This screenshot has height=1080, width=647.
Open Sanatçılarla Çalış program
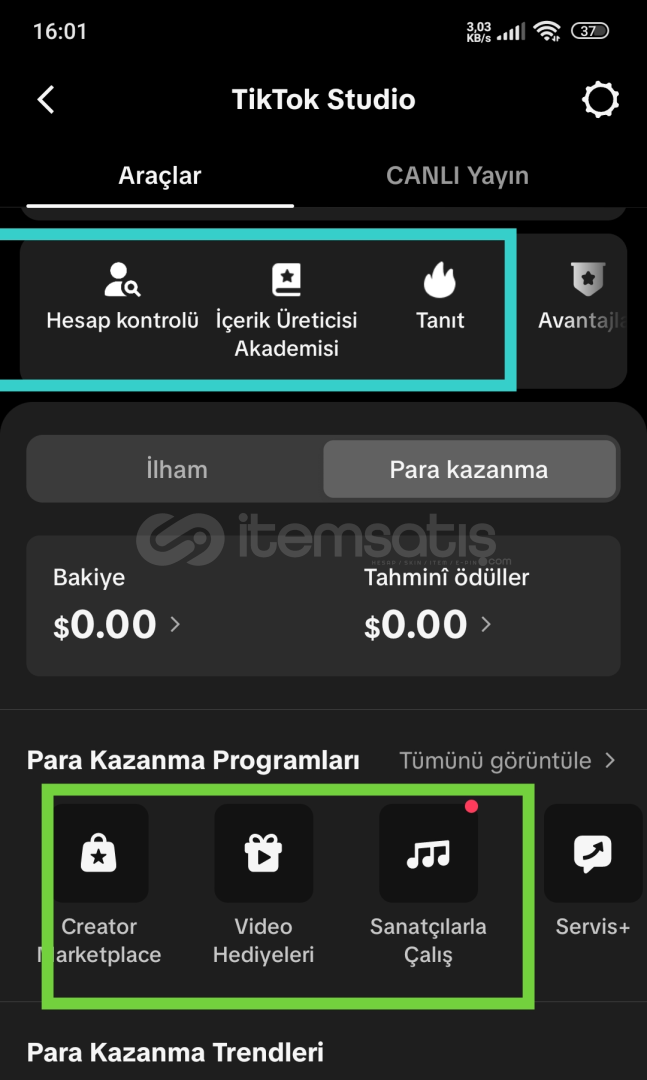coord(428,886)
